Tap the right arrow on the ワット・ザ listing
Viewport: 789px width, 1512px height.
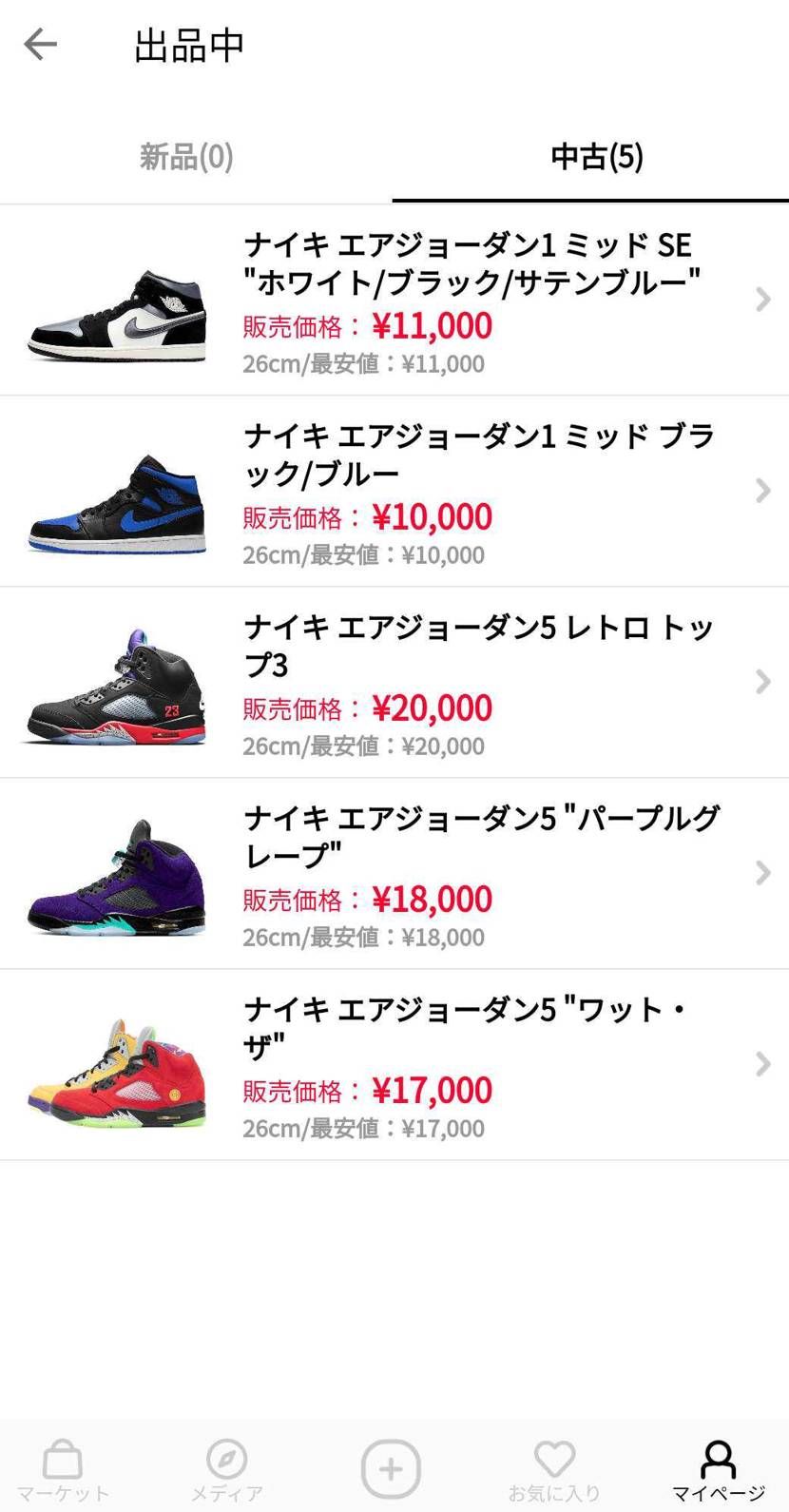pyautogui.click(x=763, y=1063)
